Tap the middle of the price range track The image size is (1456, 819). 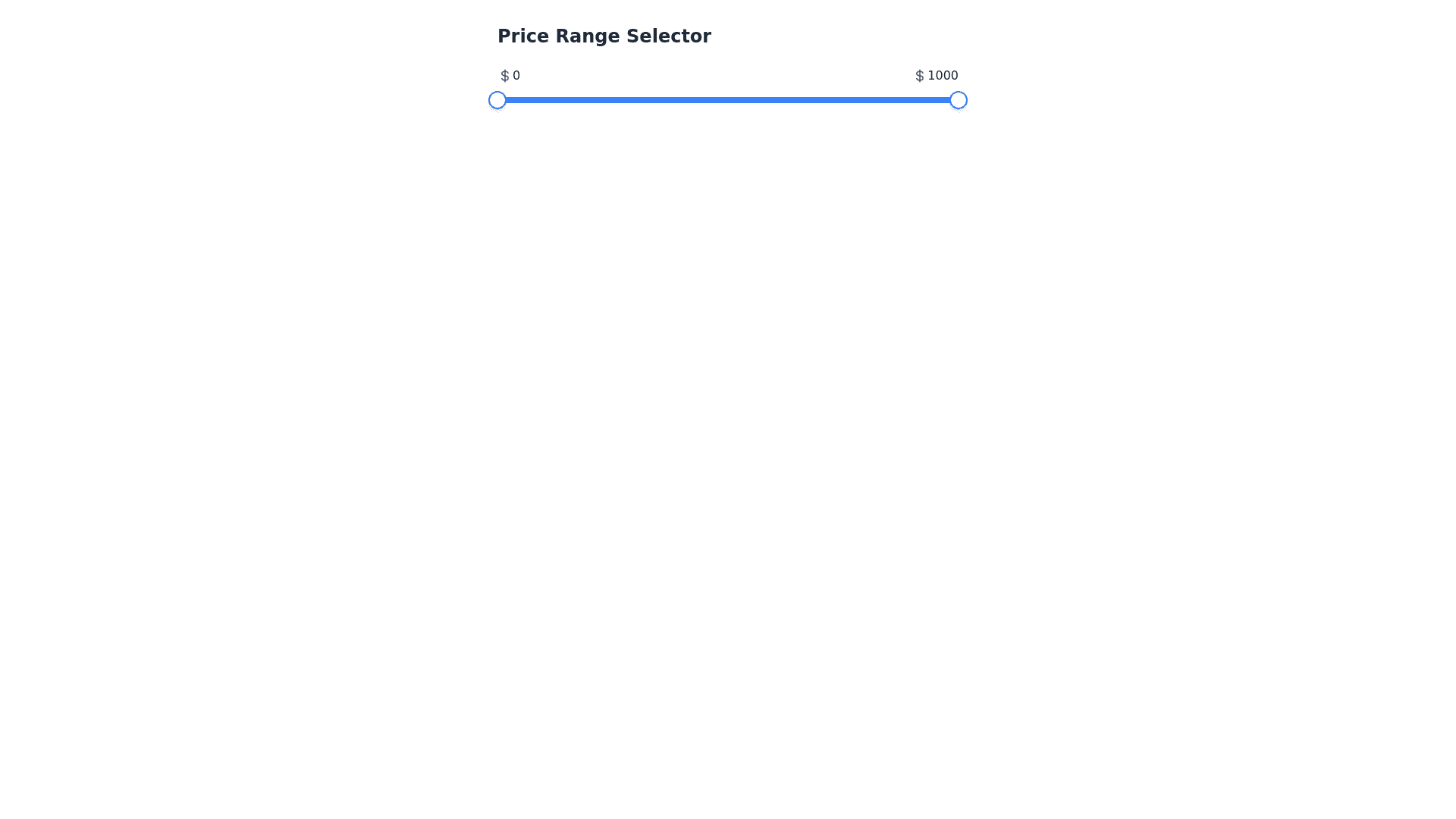point(728,100)
